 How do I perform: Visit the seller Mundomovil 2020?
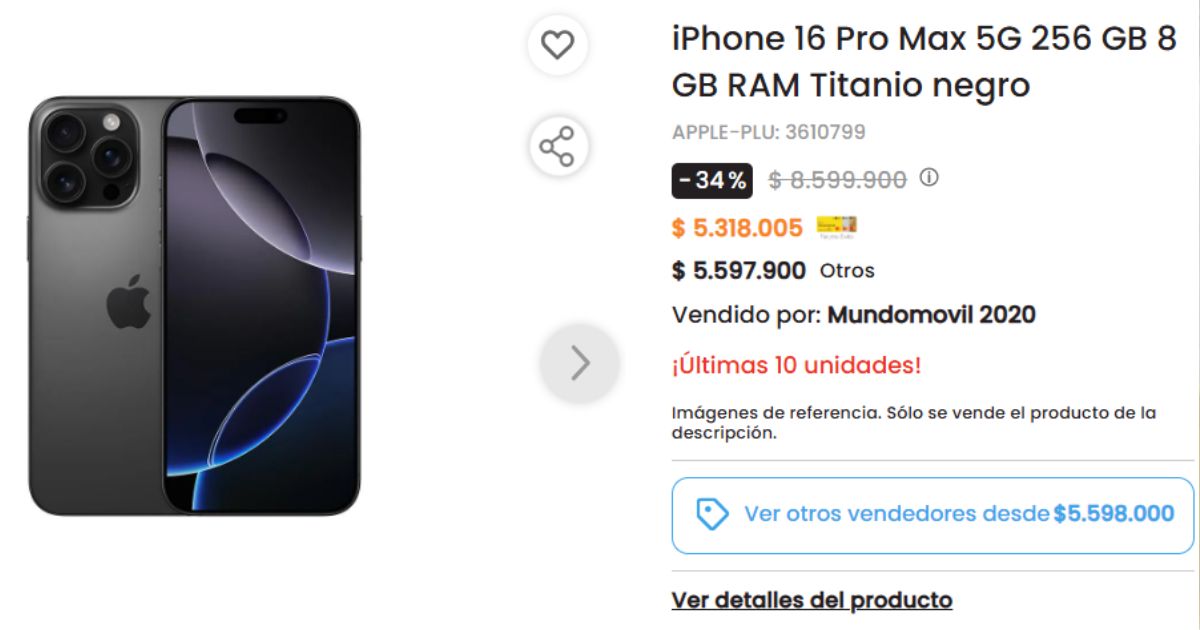(931, 315)
